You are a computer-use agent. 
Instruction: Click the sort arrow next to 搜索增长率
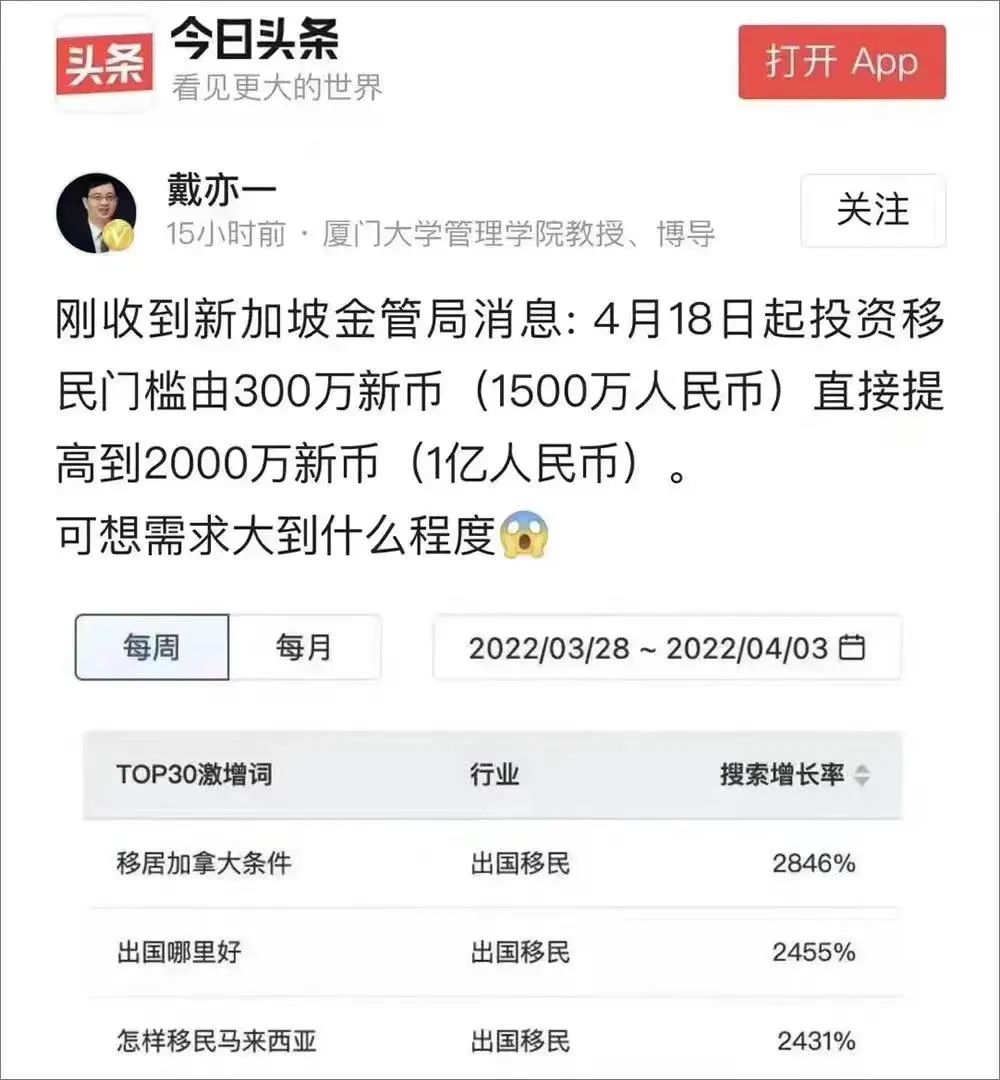coord(864,773)
